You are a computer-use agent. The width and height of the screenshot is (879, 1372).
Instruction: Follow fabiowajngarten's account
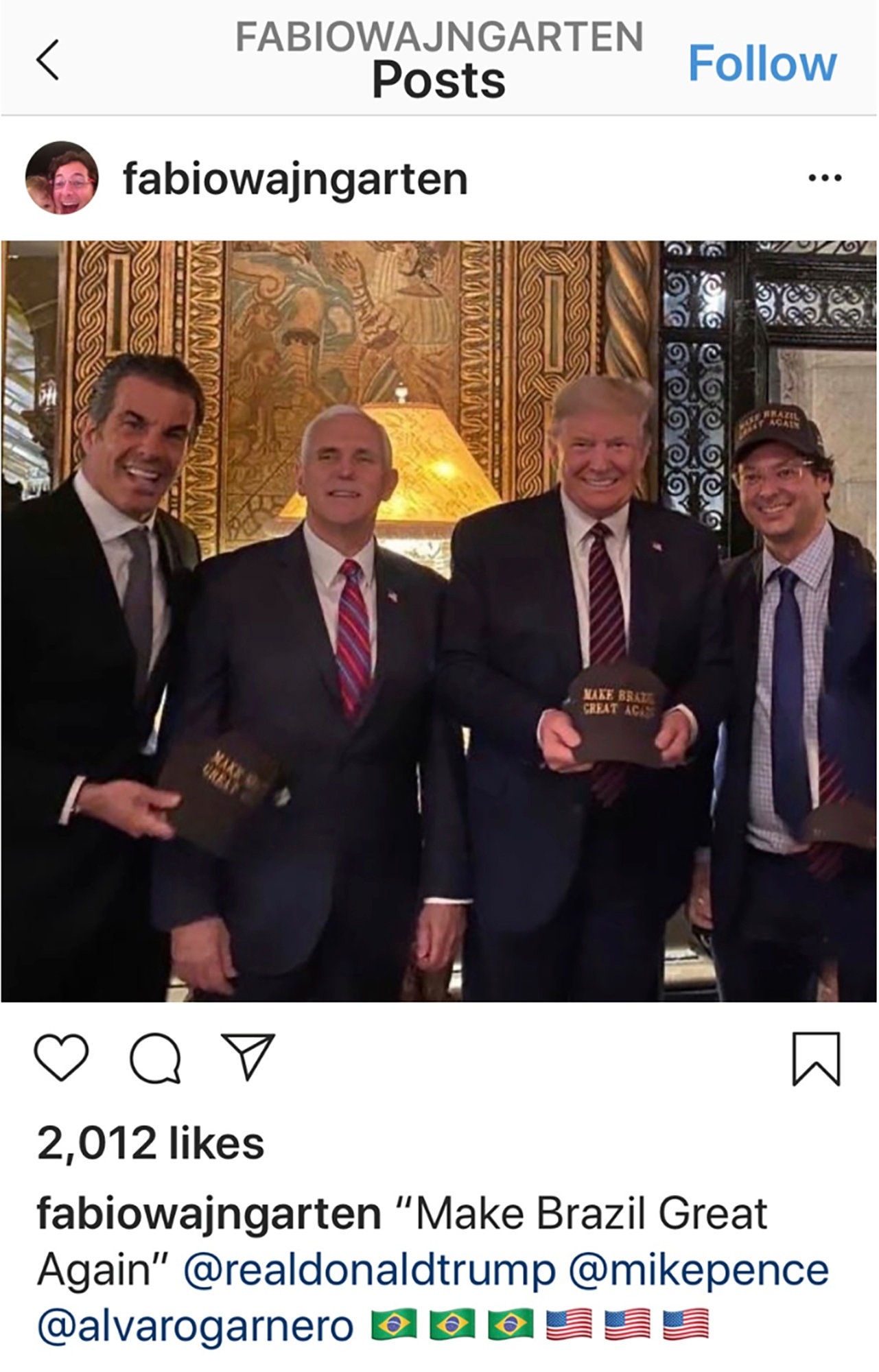(x=762, y=63)
